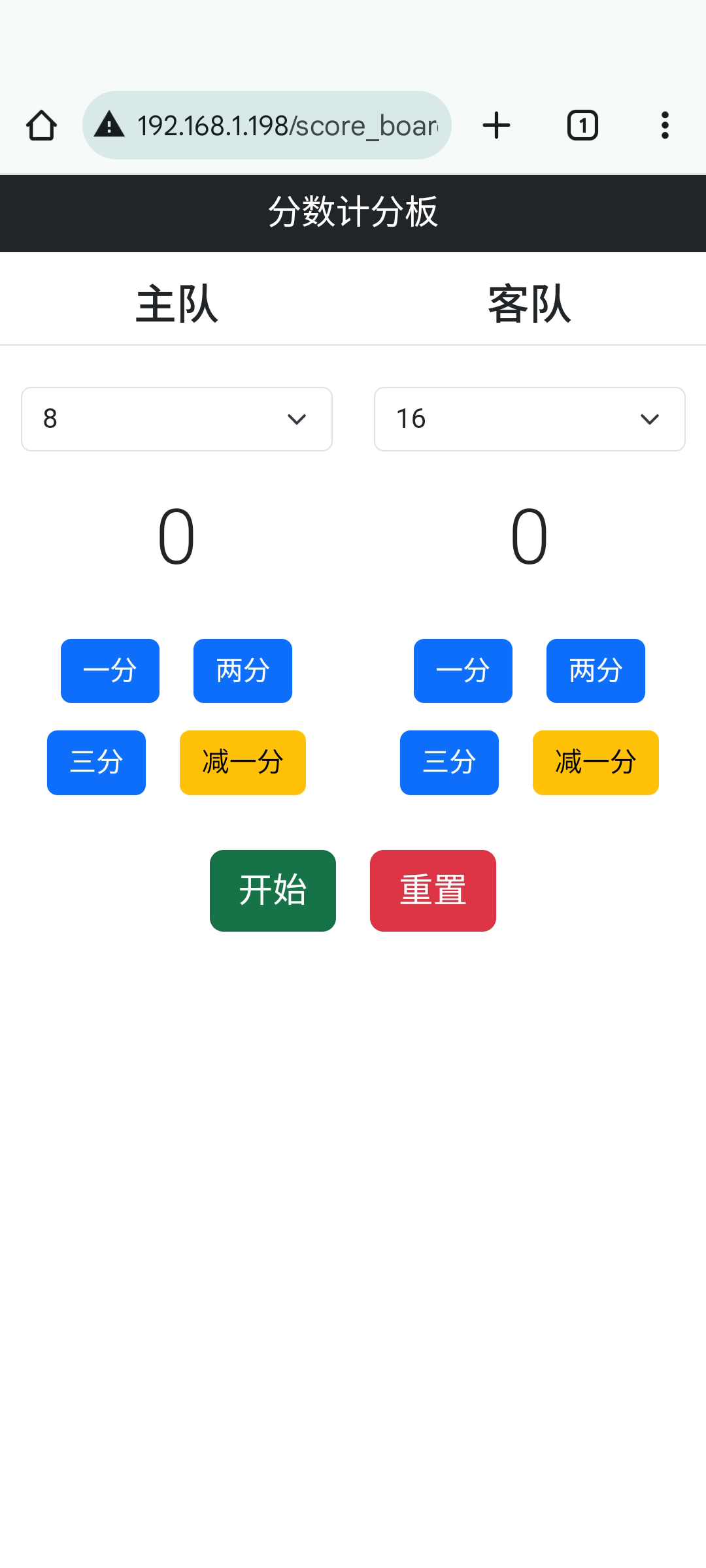The height and width of the screenshot is (1568, 706).
Task: Add 两分 to 客队
Action: click(596, 671)
